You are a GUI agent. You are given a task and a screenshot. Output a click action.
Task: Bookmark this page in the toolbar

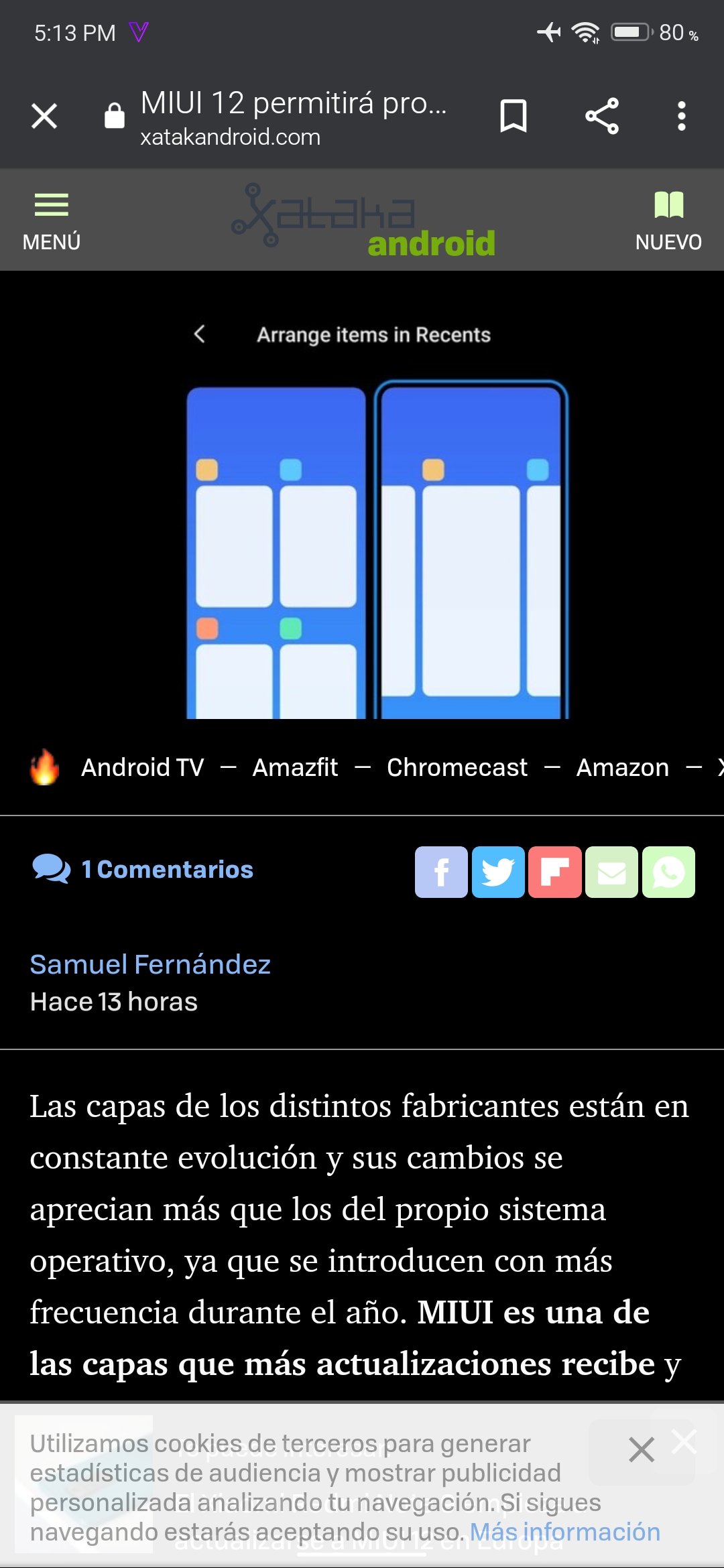click(x=514, y=117)
